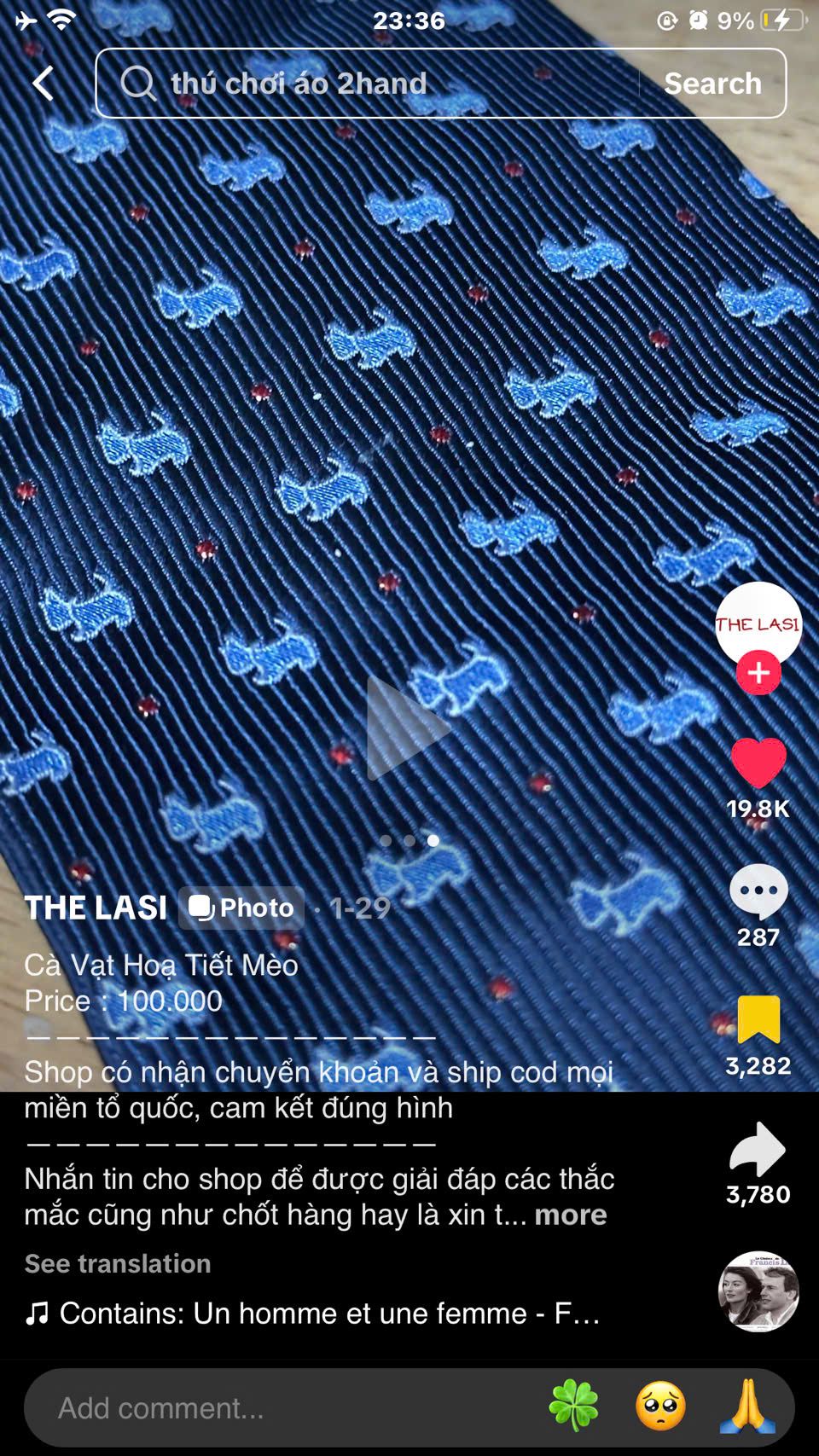Bookmark this post
The width and height of the screenshot is (819, 1456).
758,1019
